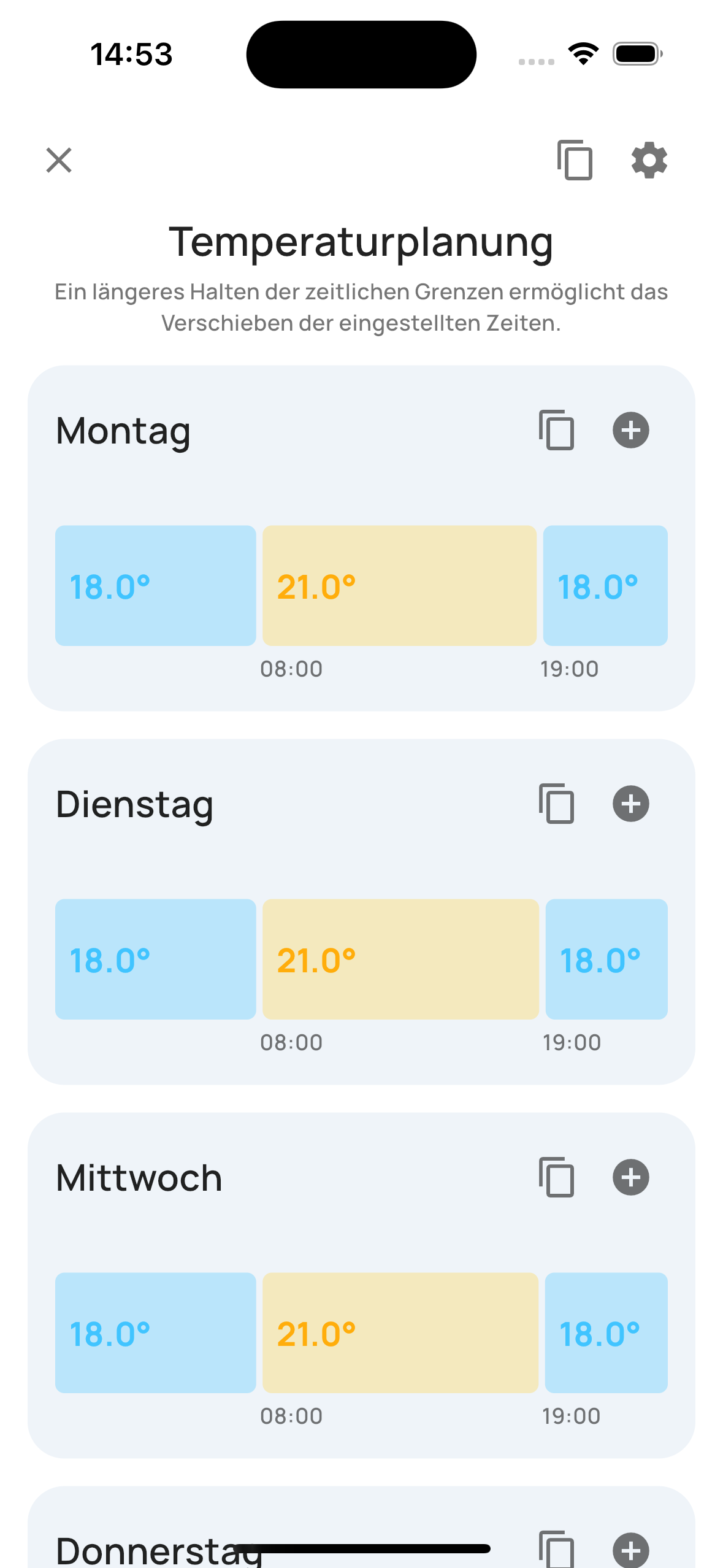Screen dimensions: 723x1568
Task: Select Montag's first 18.0° block
Action: (x=155, y=585)
